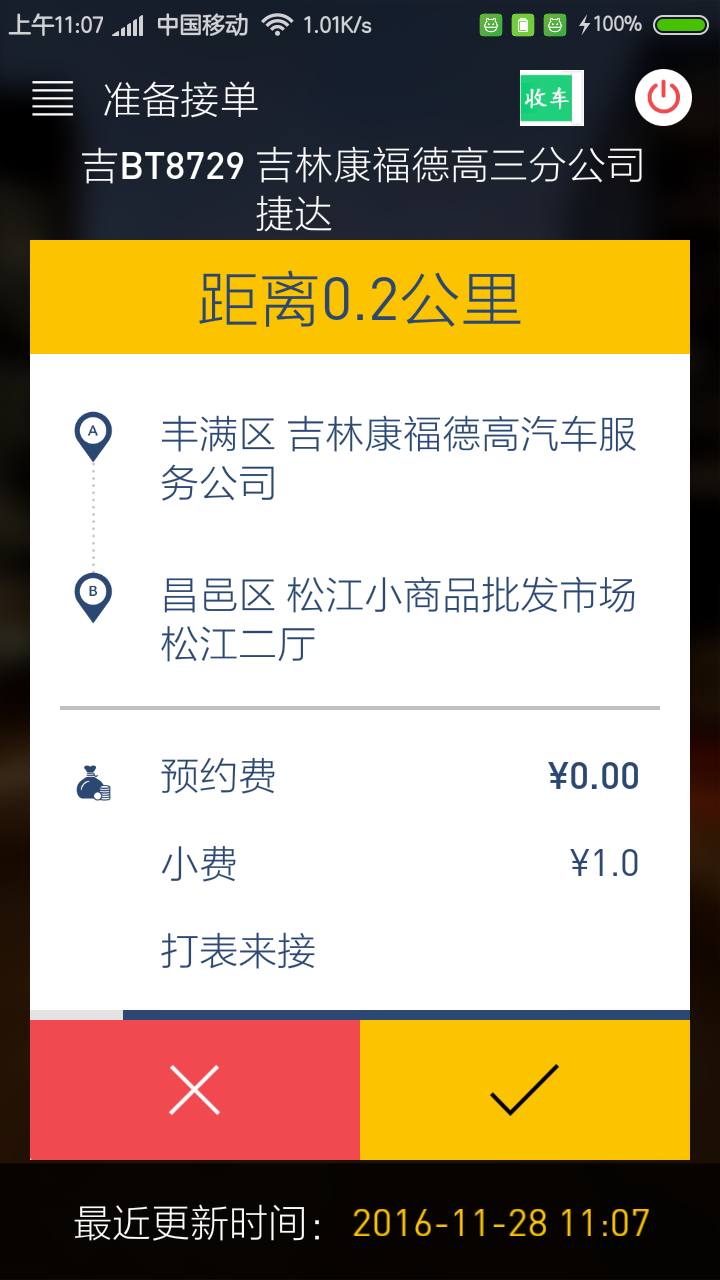
Task: Accept the order with the checkmark button
Action: coord(524,1089)
